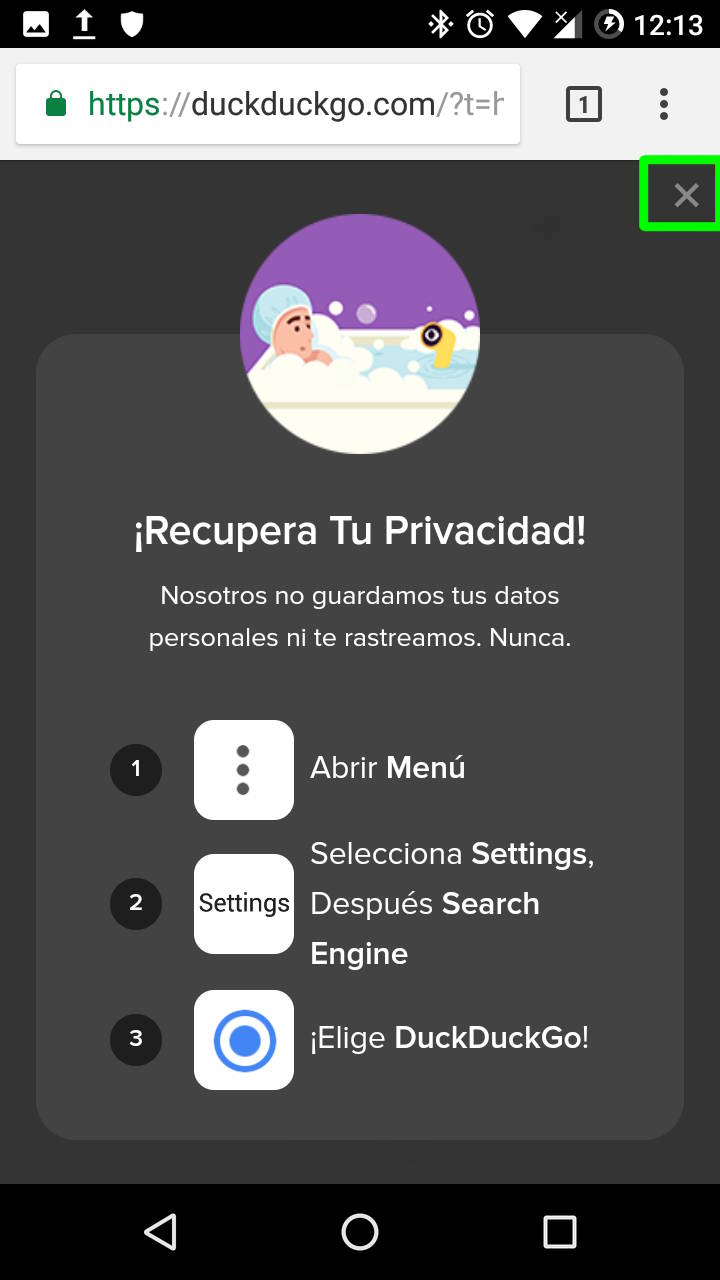Image resolution: width=720 pixels, height=1280 pixels.
Task: Return to the Android home screen
Action: click(x=360, y=1232)
